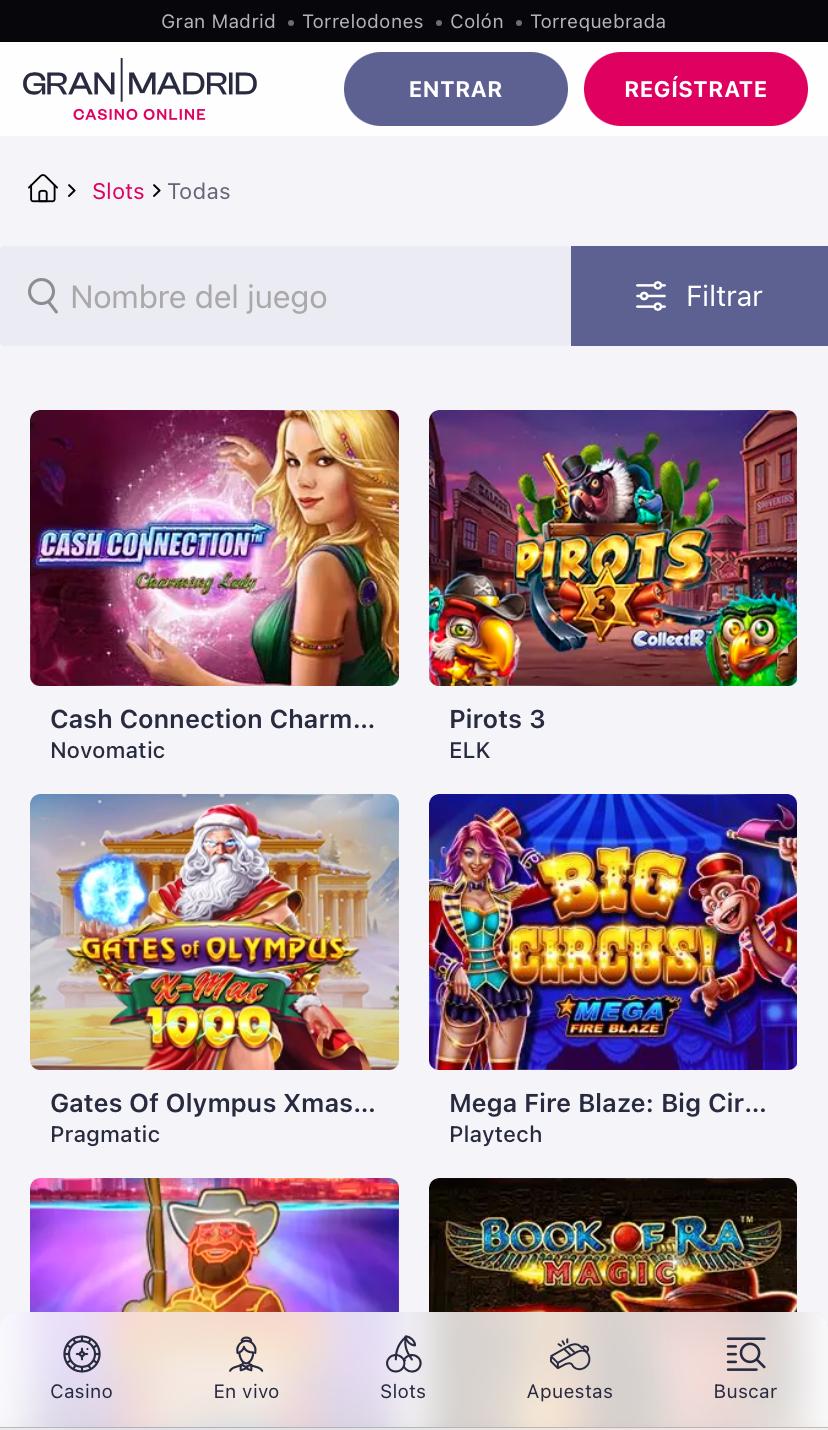Open Cash Connection Charming Lady game

[x=214, y=548]
